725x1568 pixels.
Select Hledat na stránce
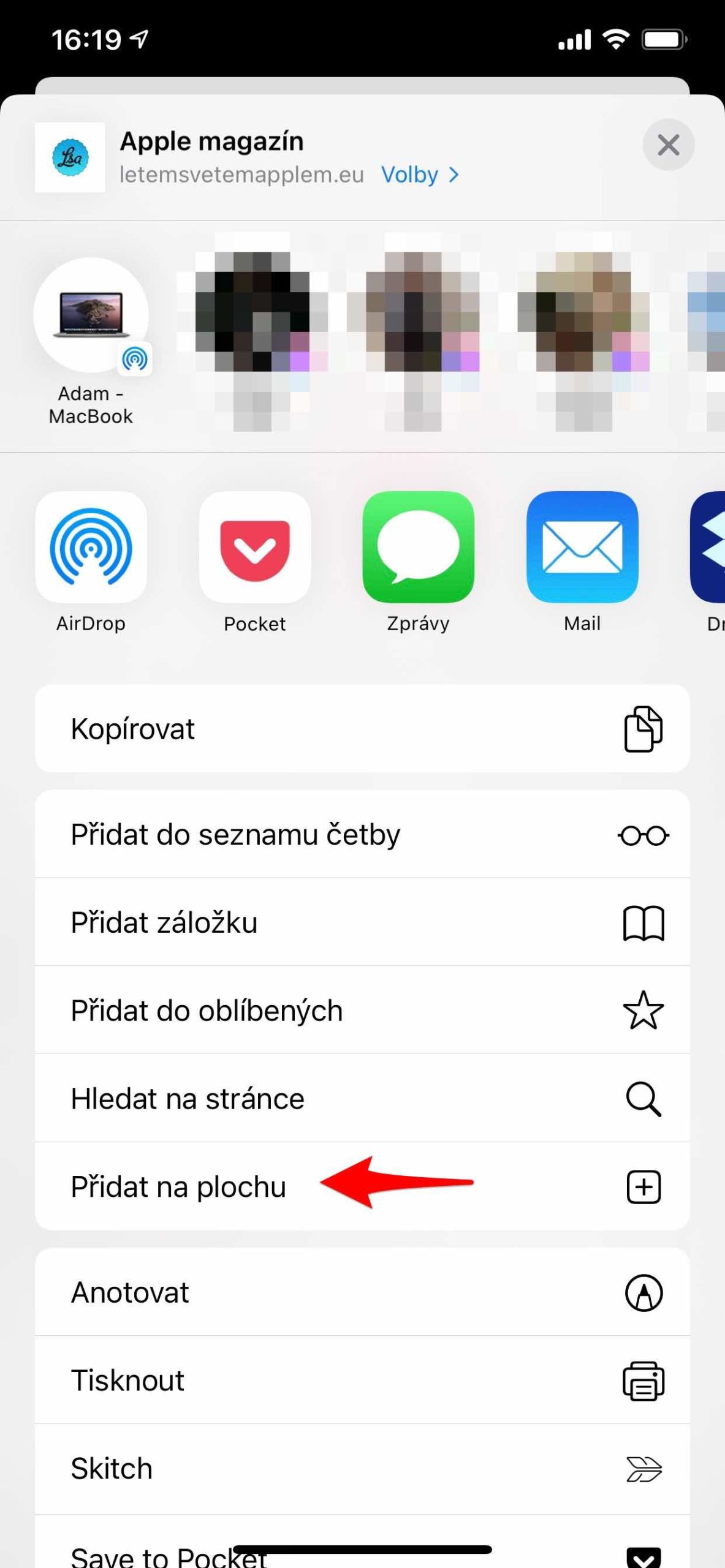tap(188, 1099)
